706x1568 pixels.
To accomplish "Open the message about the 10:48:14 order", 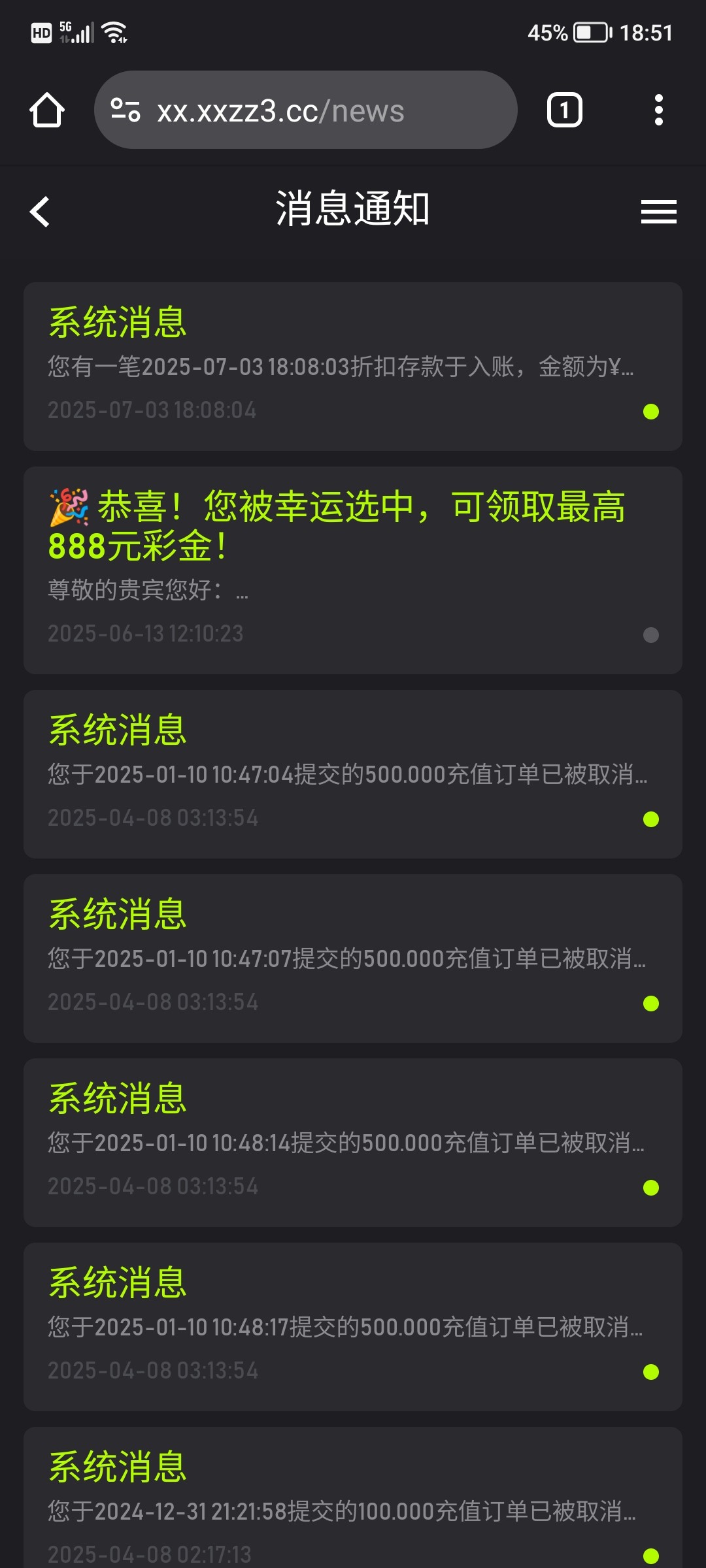I will click(x=353, y=1142).
